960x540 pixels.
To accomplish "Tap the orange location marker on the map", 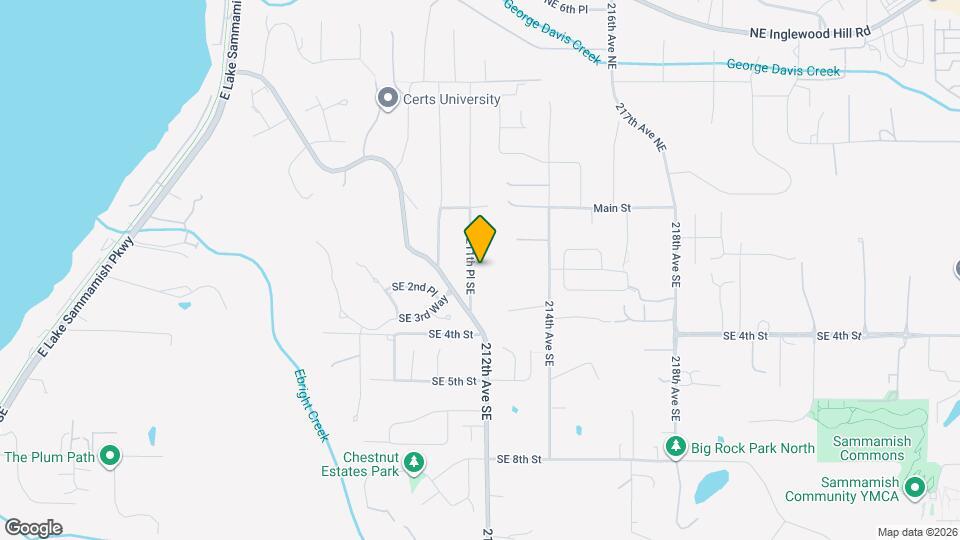I will (481, 240).
